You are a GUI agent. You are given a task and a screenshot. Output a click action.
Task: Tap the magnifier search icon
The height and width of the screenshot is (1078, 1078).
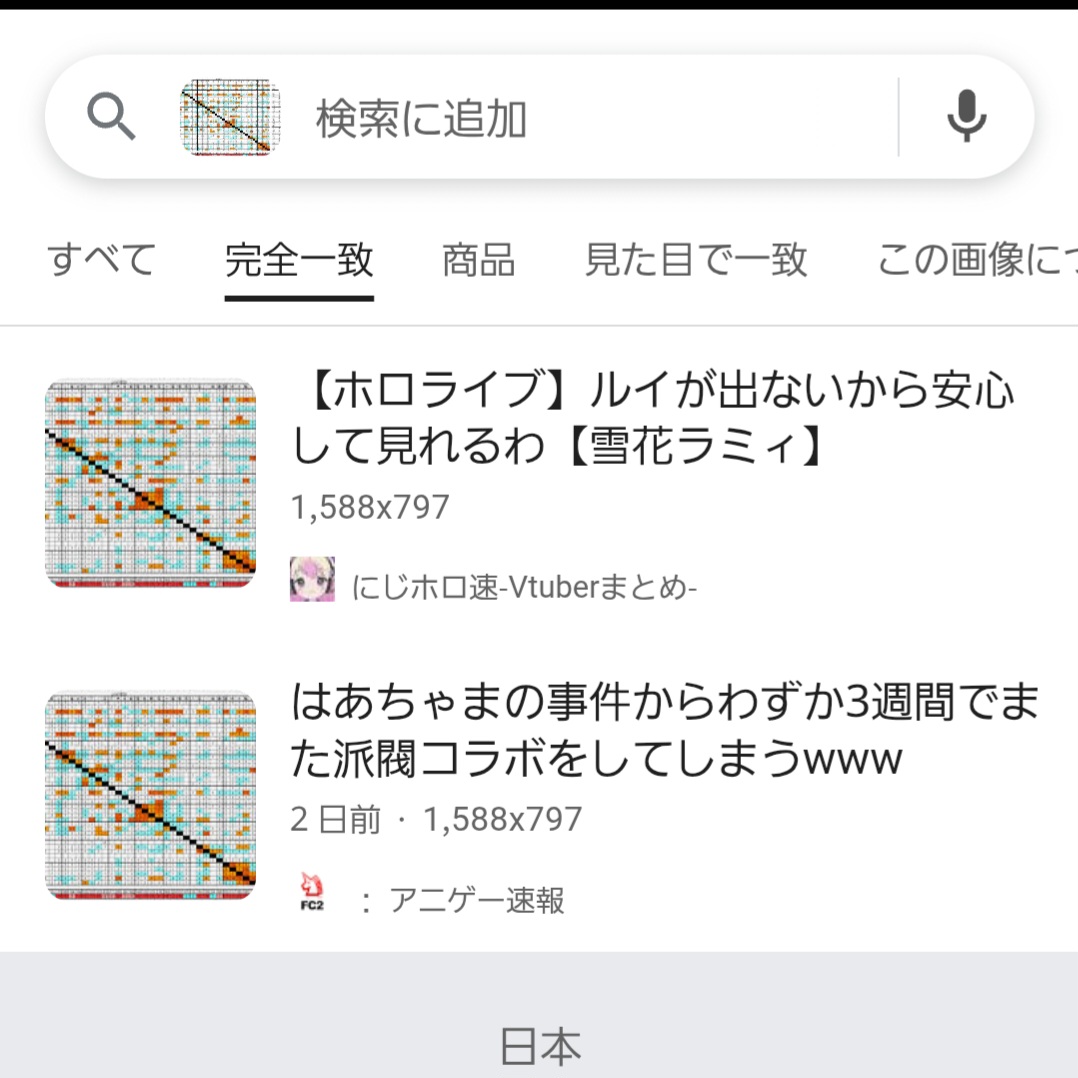pyautogui.click(x=111, y=117)
